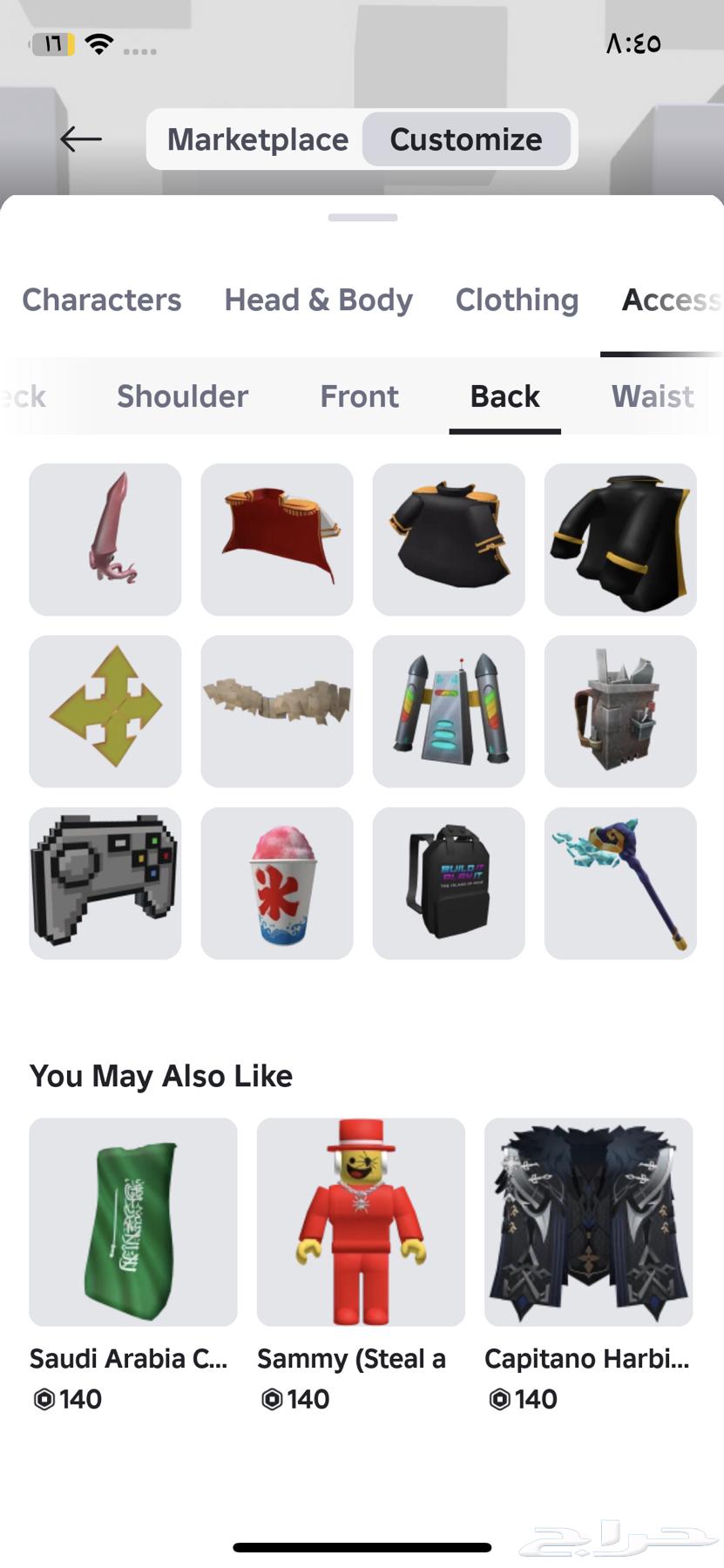
Task: Equip the pixel game controller accessory
Action: (x=105, y=882)
